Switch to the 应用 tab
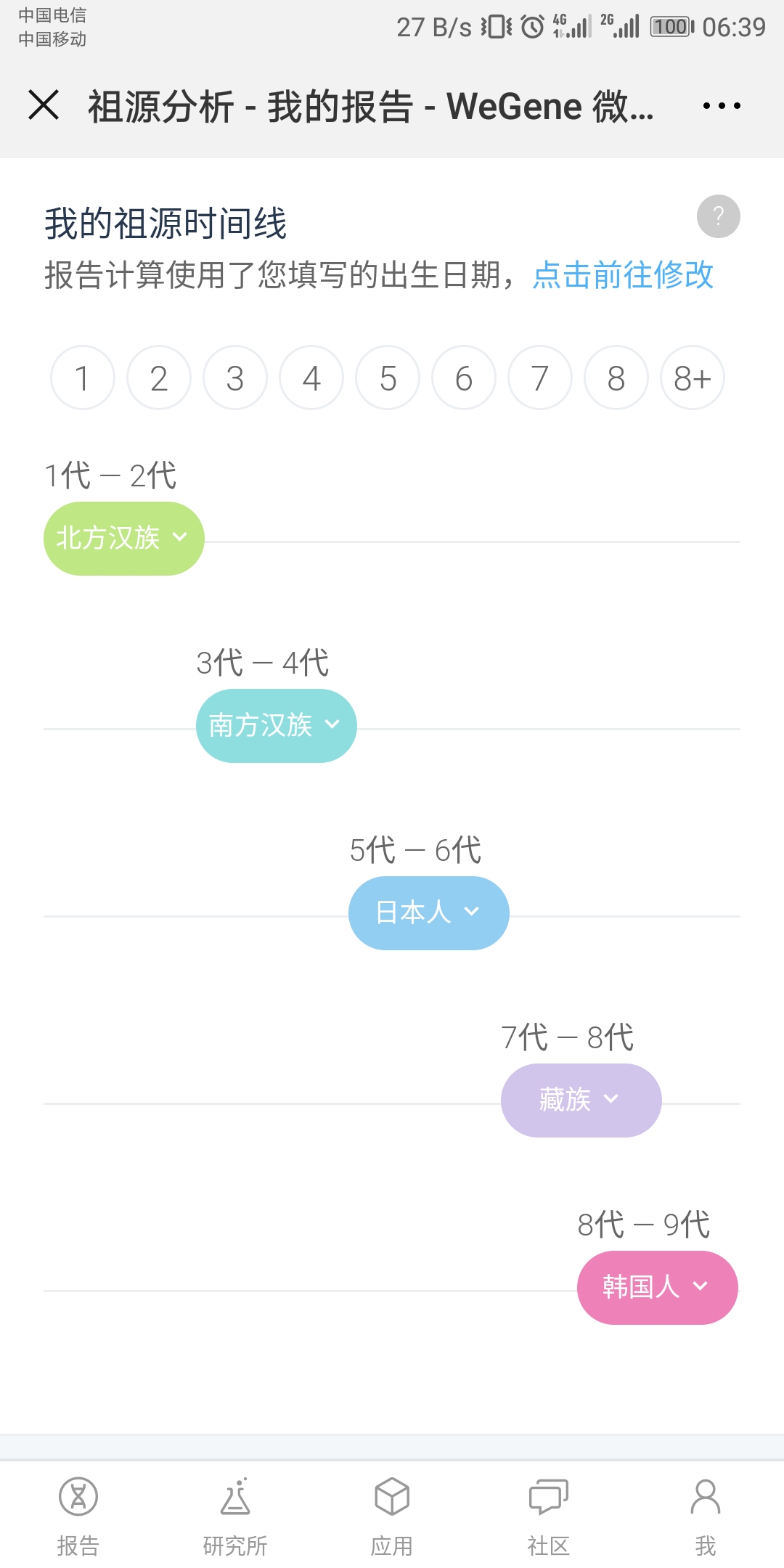This screenshot has width=784, height=1568. pyautogui.click(x=392, y=1516)
